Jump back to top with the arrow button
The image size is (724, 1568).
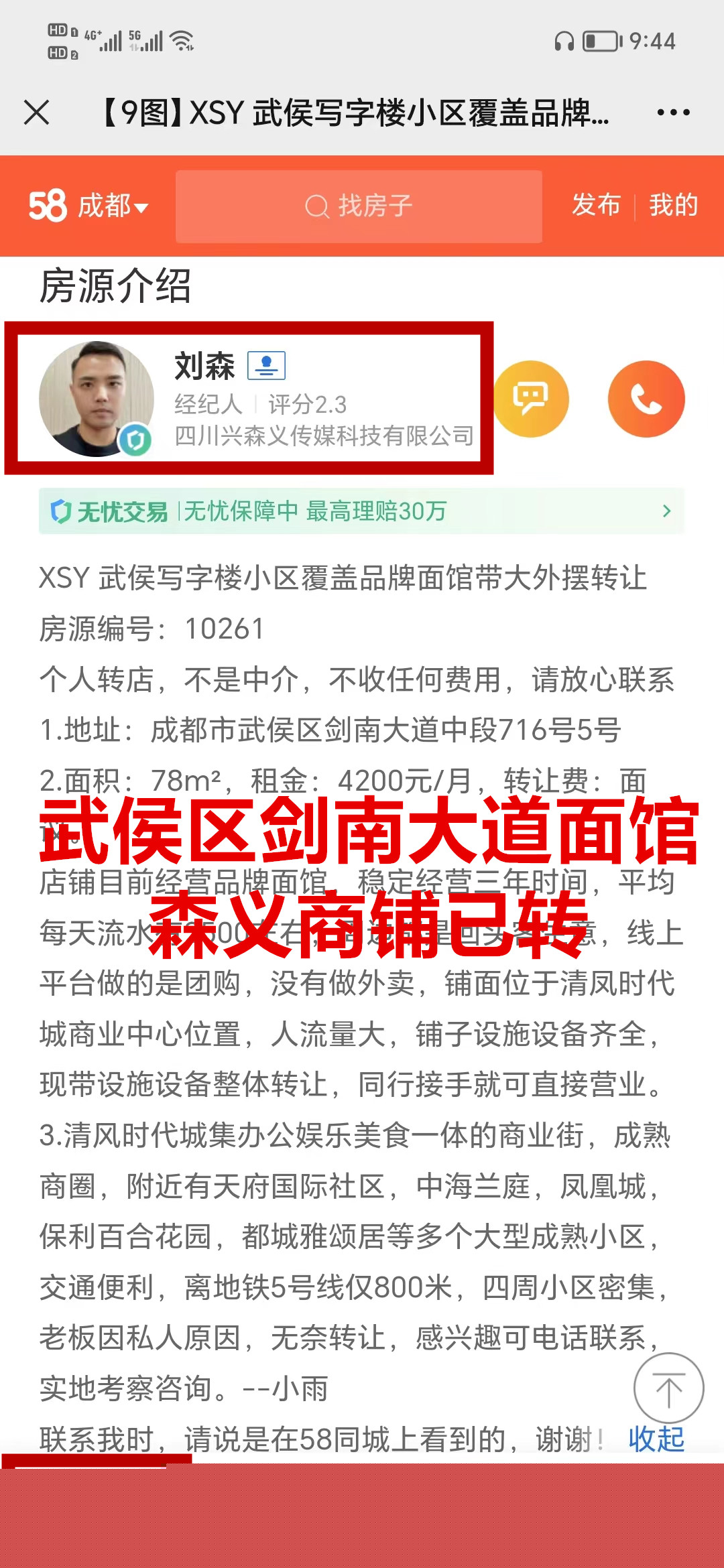[x=668, y=1388]
